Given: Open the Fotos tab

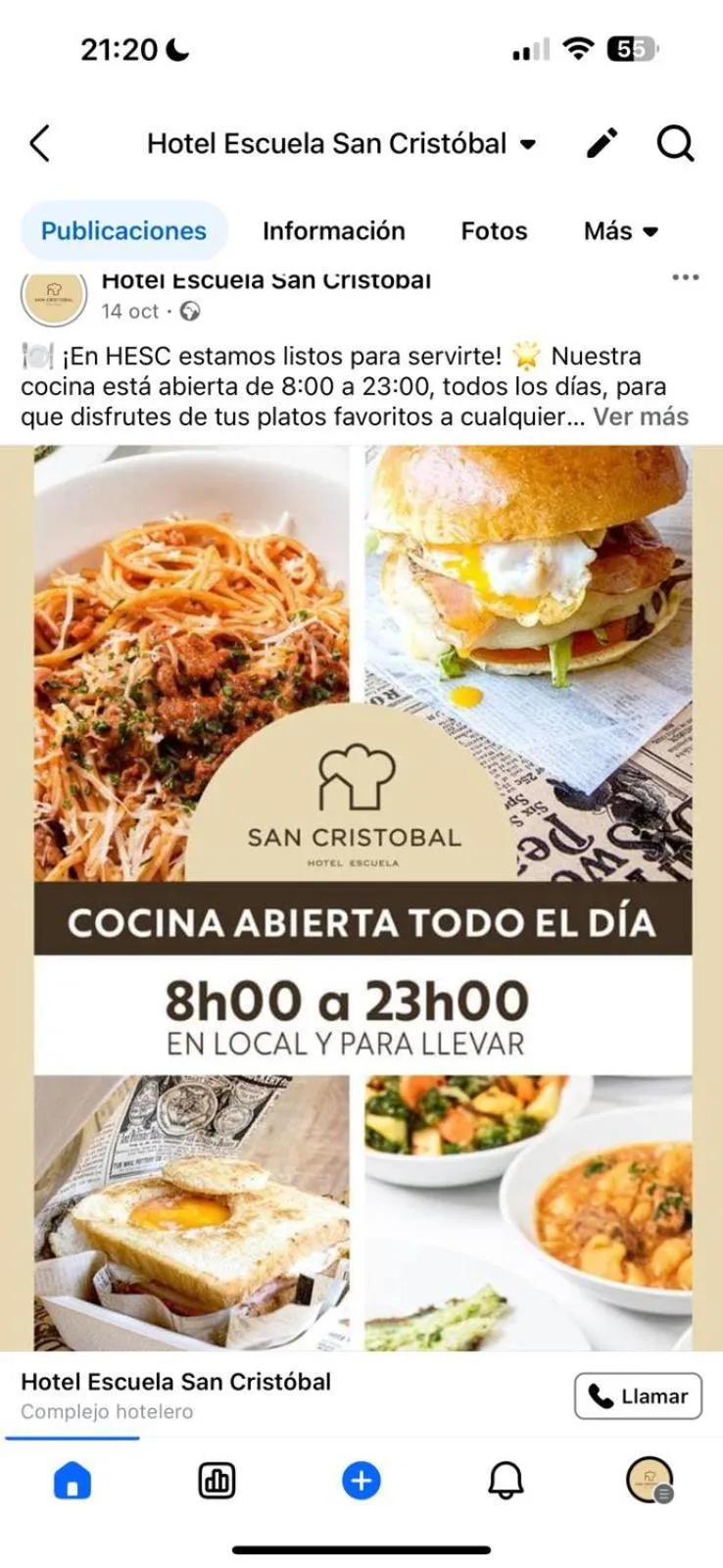Looking at the screenshot, I should (x=493, y=231).
